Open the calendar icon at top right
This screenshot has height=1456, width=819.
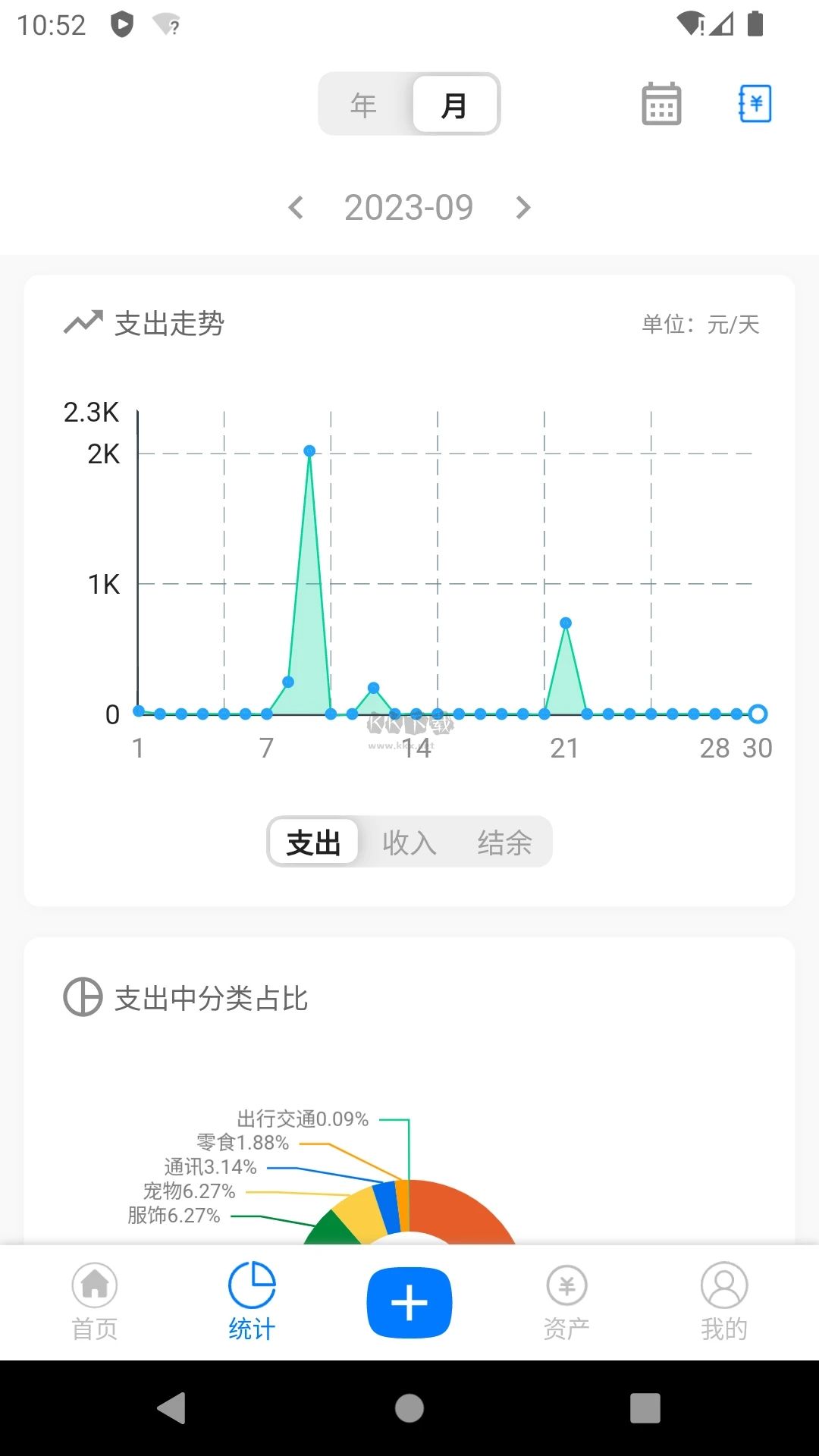(660, 103)
